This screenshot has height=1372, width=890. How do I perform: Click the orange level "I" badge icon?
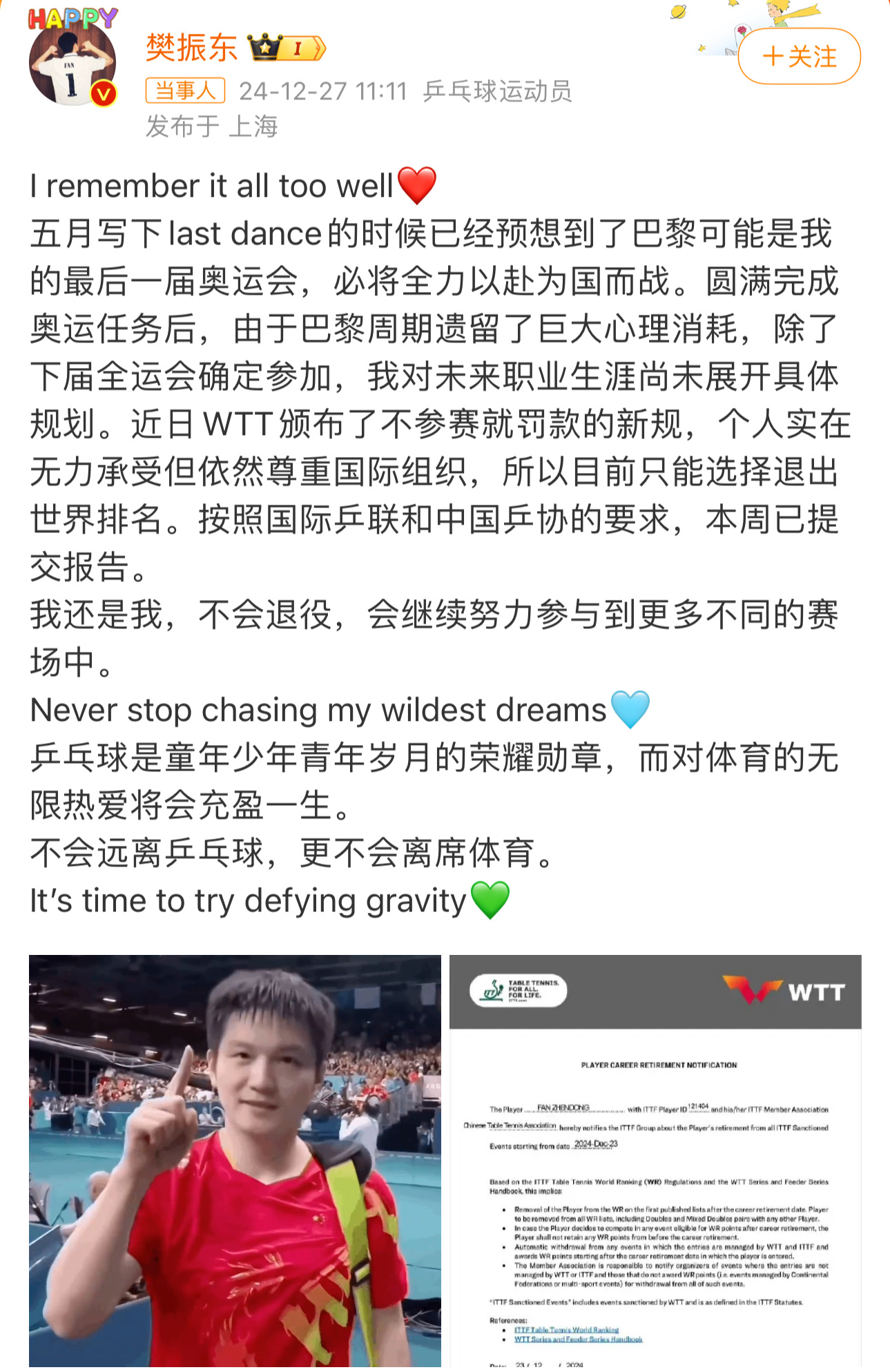point(298,47)
